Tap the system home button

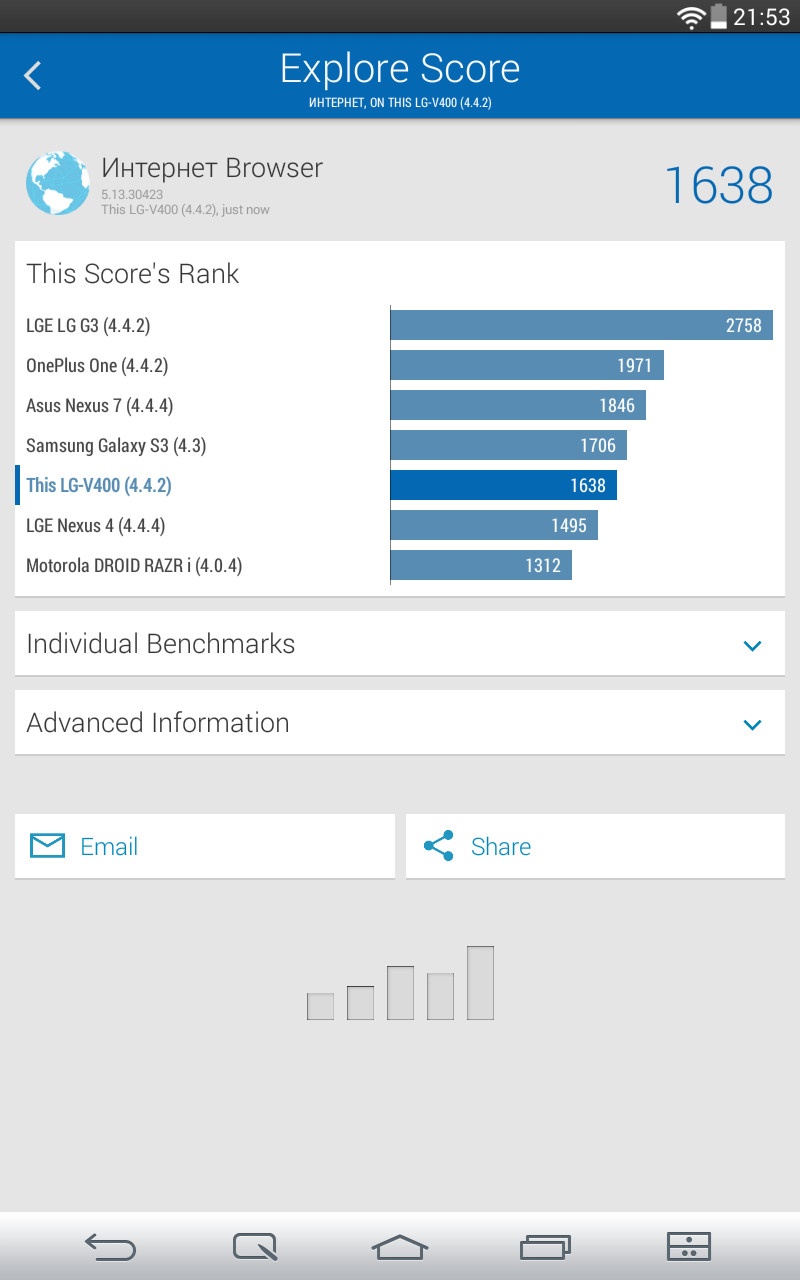[399, 1246]
